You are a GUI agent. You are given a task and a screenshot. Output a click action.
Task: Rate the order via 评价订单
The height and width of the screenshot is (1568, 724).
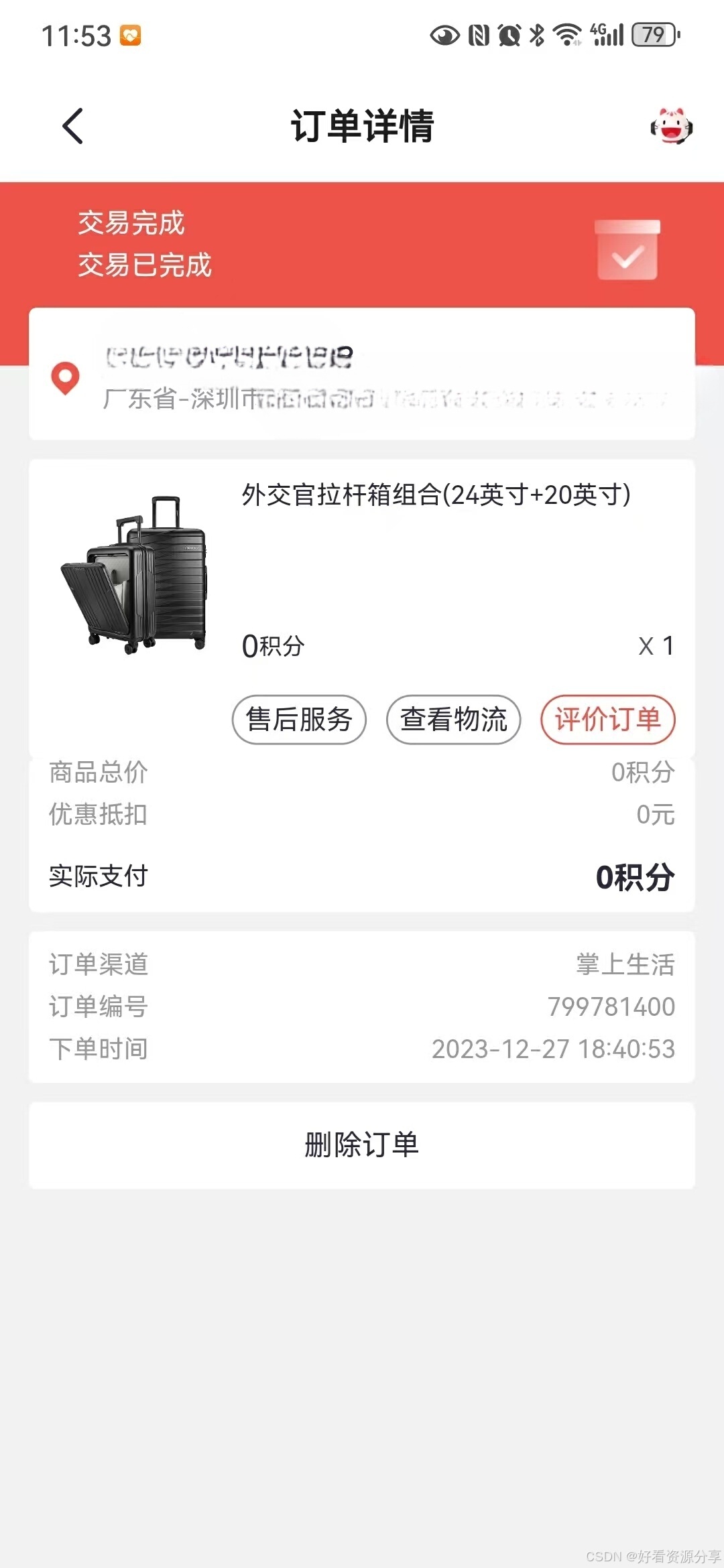pyautogui.click(x=607, y=720)
